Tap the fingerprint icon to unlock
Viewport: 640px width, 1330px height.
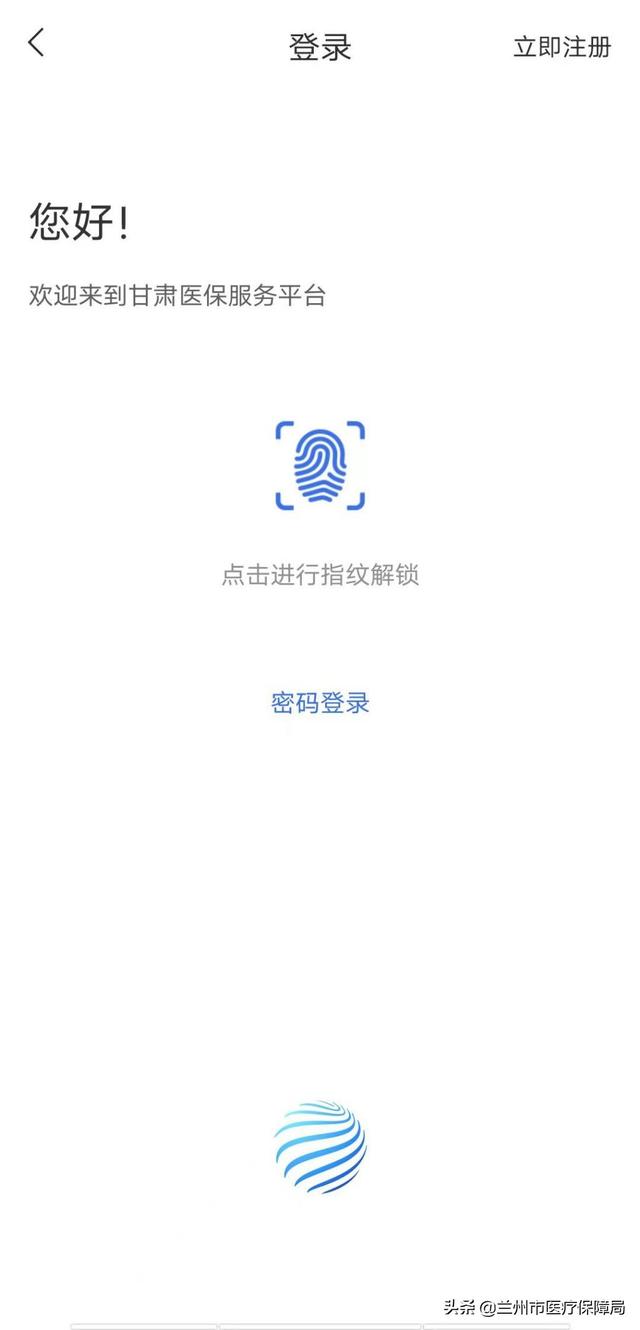pos(320,466)
